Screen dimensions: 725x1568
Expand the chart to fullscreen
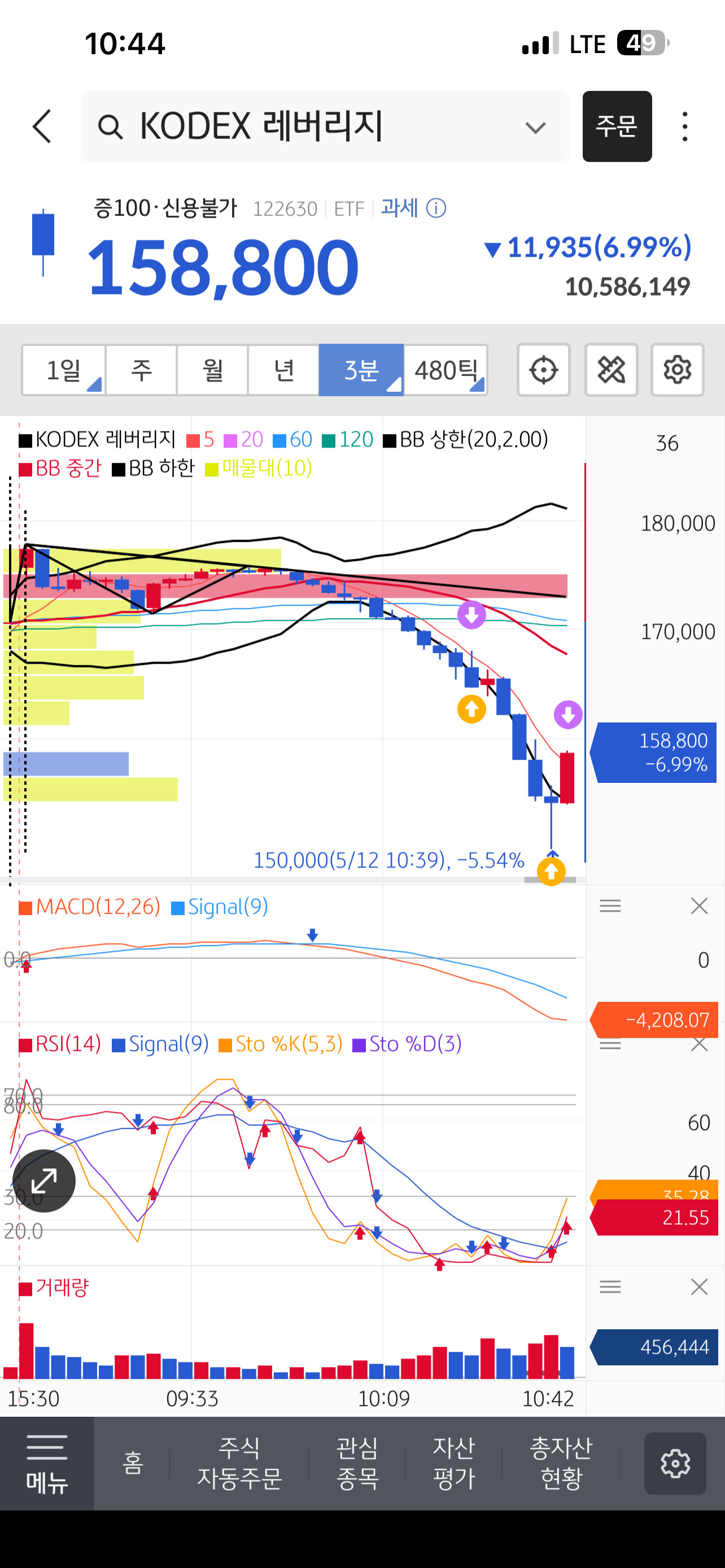tap(44, 1181)
